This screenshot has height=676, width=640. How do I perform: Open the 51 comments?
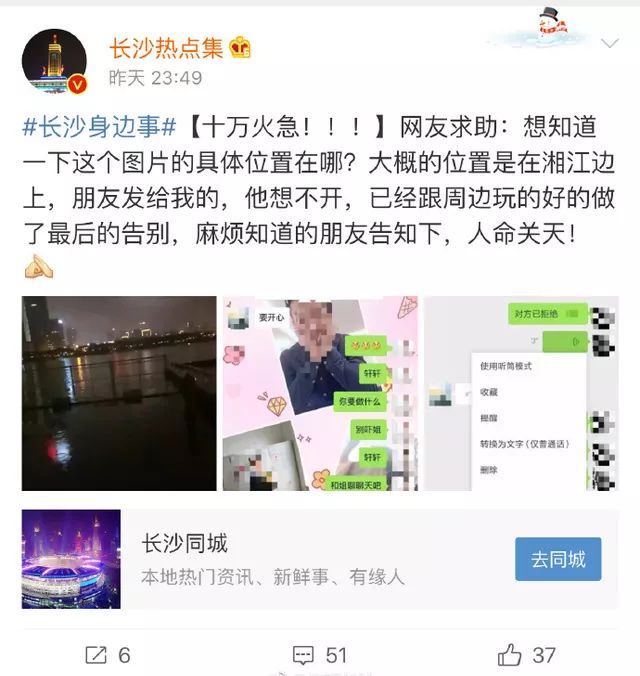tap(320, 655)
